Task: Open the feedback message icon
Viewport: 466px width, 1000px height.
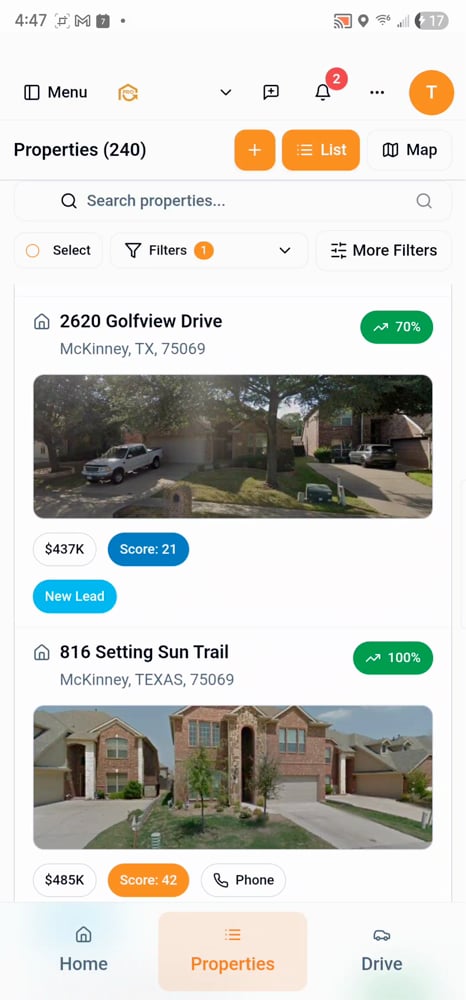Action: tap(271, 92)
